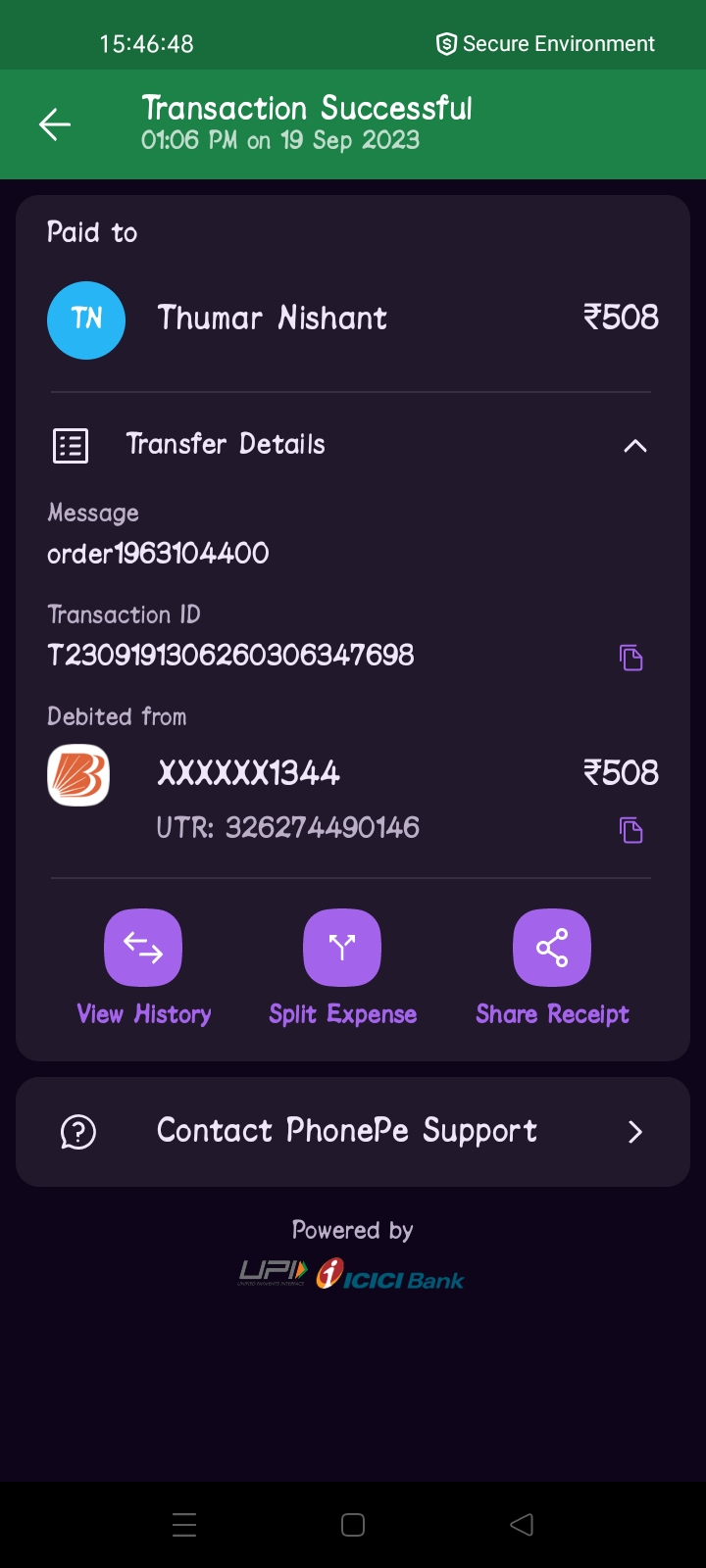Copy the Transaction ID
Viewport: 706px width, 1568px height.
coord(630,658)
